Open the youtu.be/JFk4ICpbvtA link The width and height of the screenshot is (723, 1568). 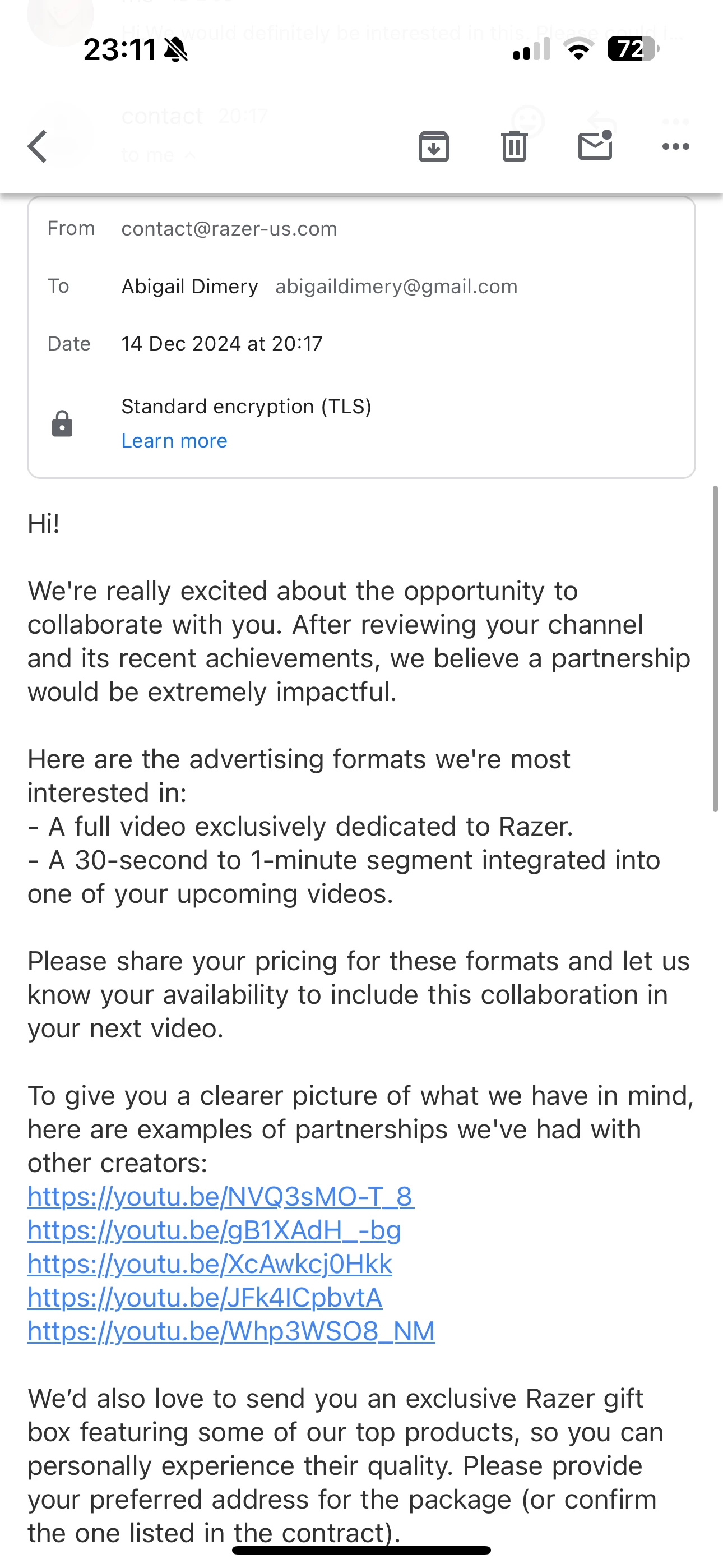[205, 1298]
